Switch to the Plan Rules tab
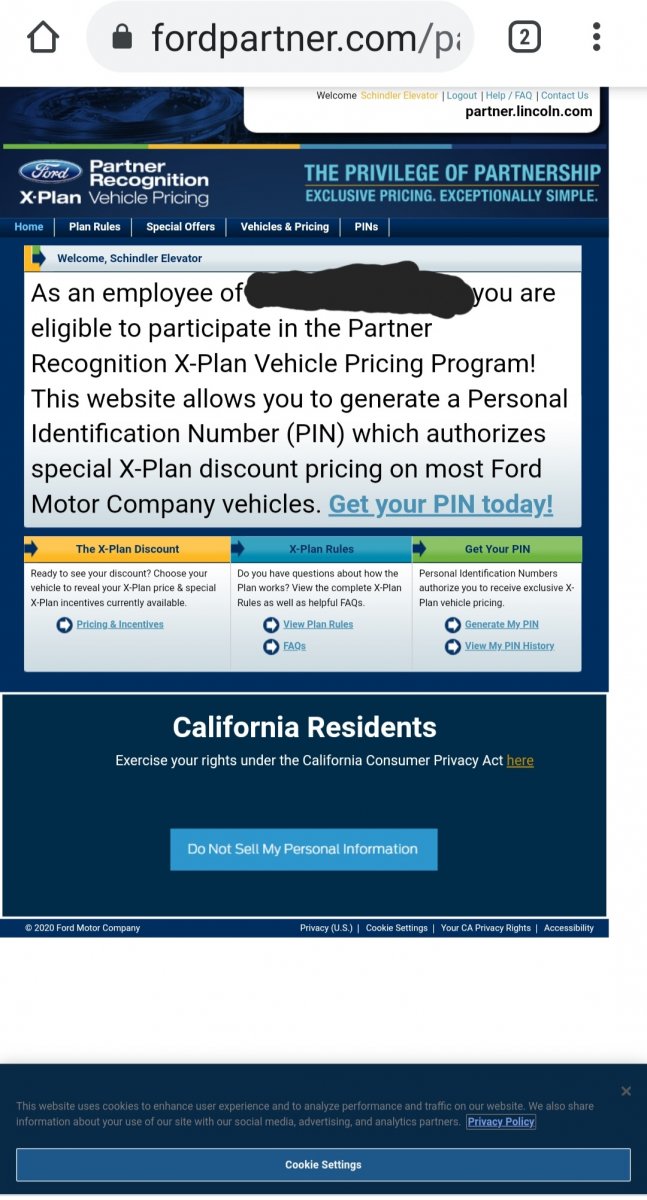 (x=94, y=227)
